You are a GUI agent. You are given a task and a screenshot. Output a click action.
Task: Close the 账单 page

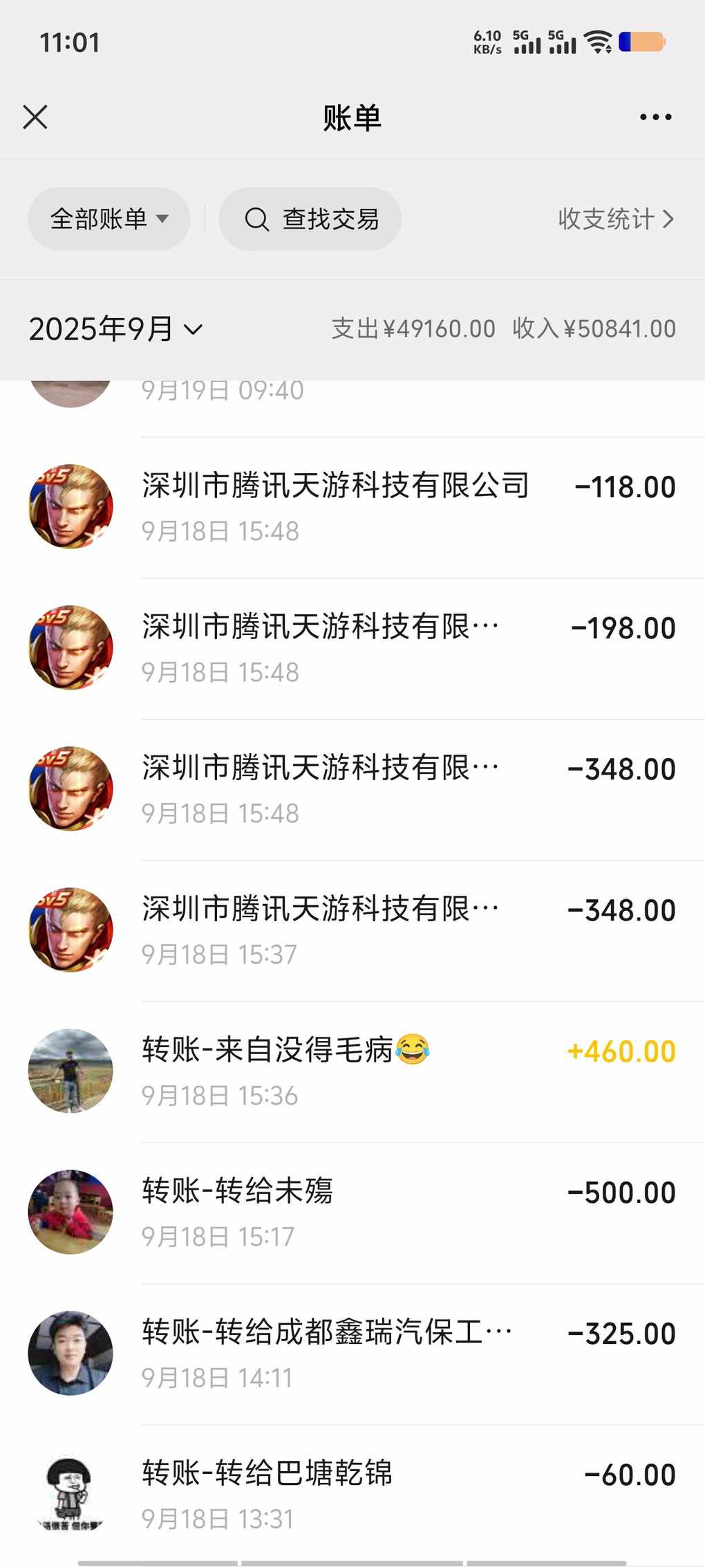(35, 118)
